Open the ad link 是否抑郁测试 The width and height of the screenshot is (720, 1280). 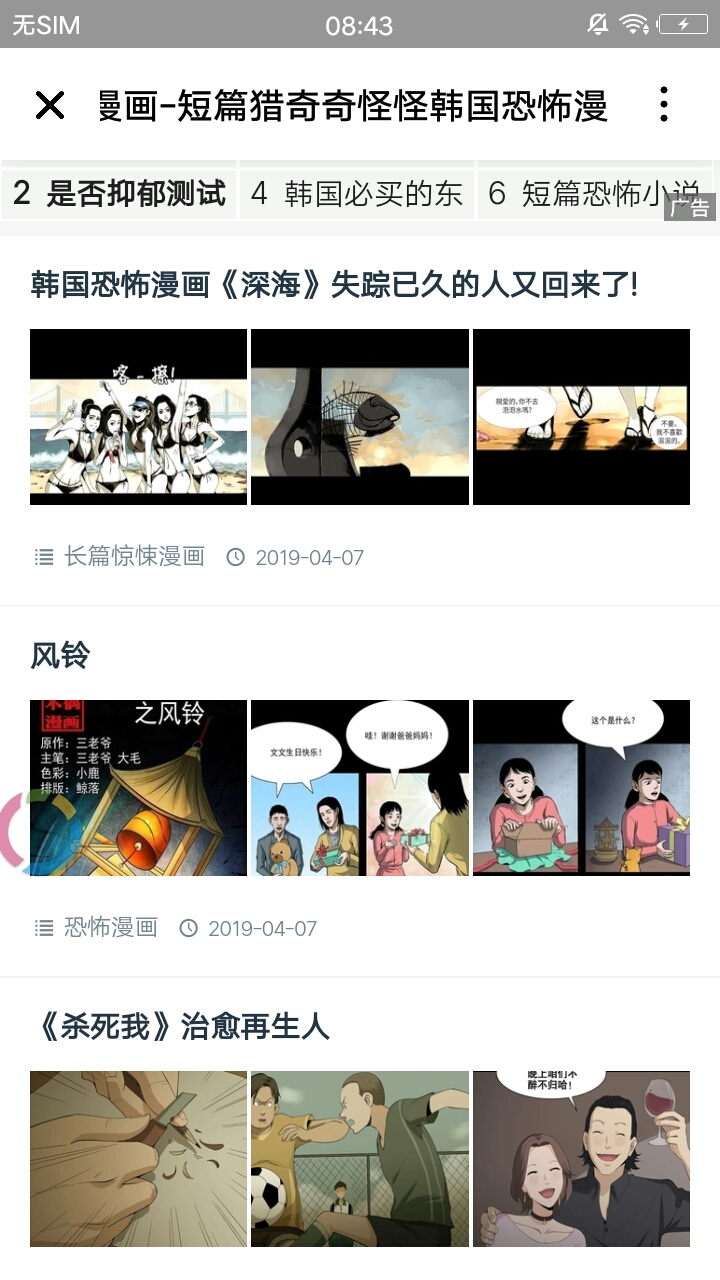coord(120,194)
